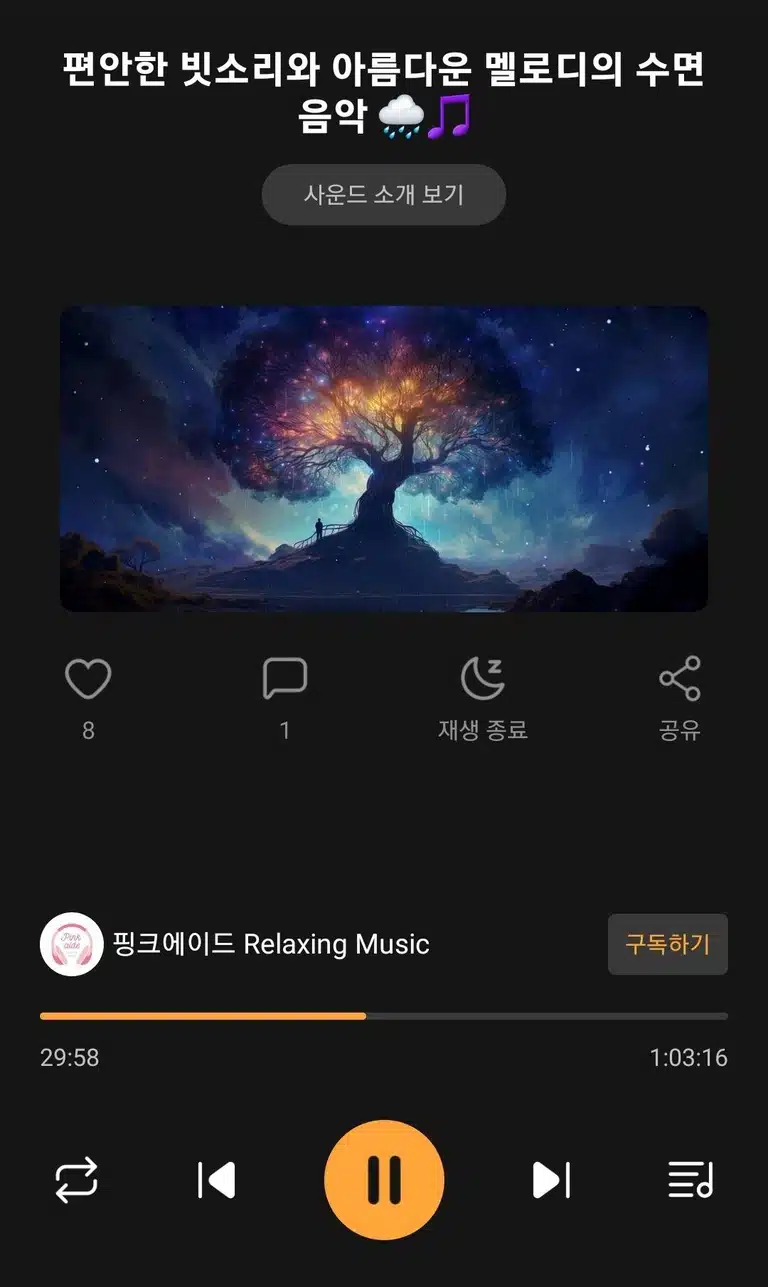Image resolution: width=768 pixels, height=1287 pixels.
Task: Tap the glowing tree cover artwork
Action: pos(384,459)
